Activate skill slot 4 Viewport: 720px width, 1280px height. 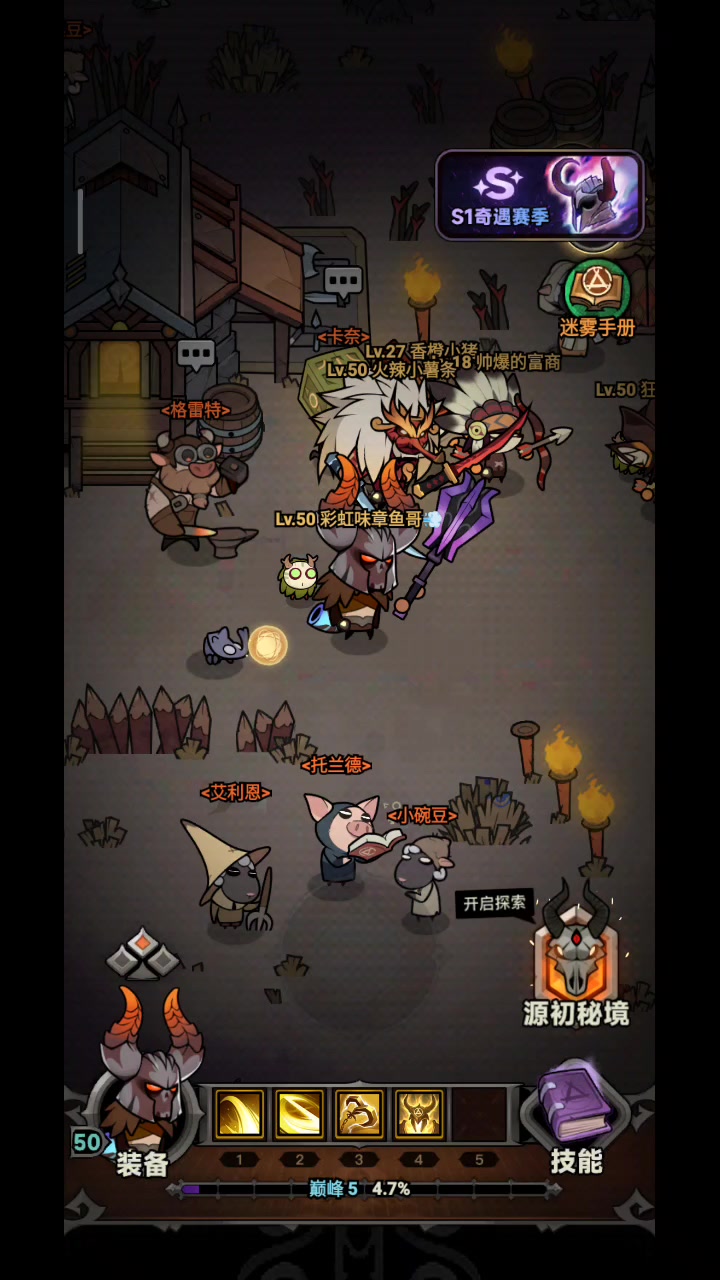coord(419,1115)
